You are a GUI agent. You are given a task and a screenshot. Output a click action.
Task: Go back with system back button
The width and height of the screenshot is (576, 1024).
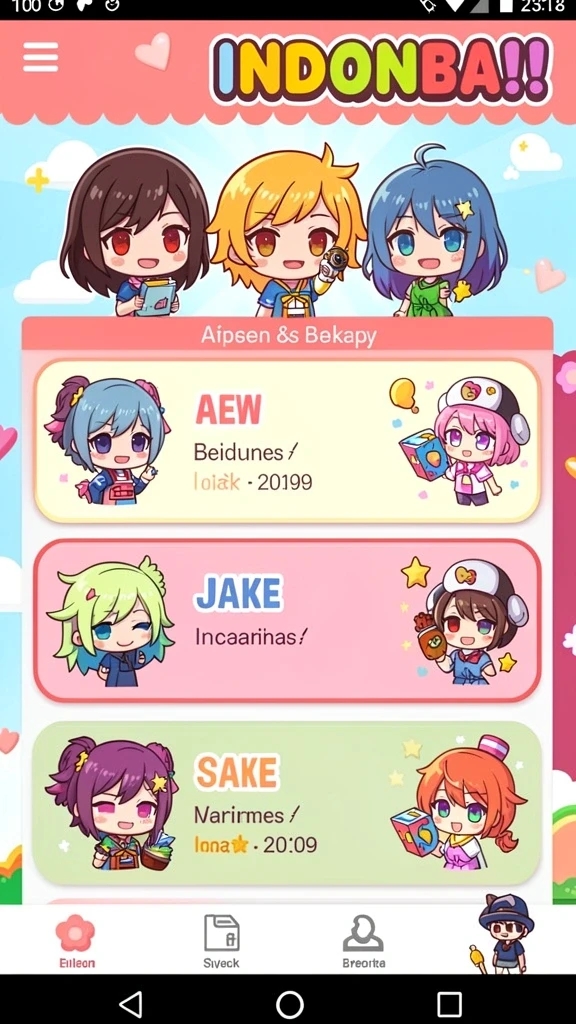tap(131, 1003)
